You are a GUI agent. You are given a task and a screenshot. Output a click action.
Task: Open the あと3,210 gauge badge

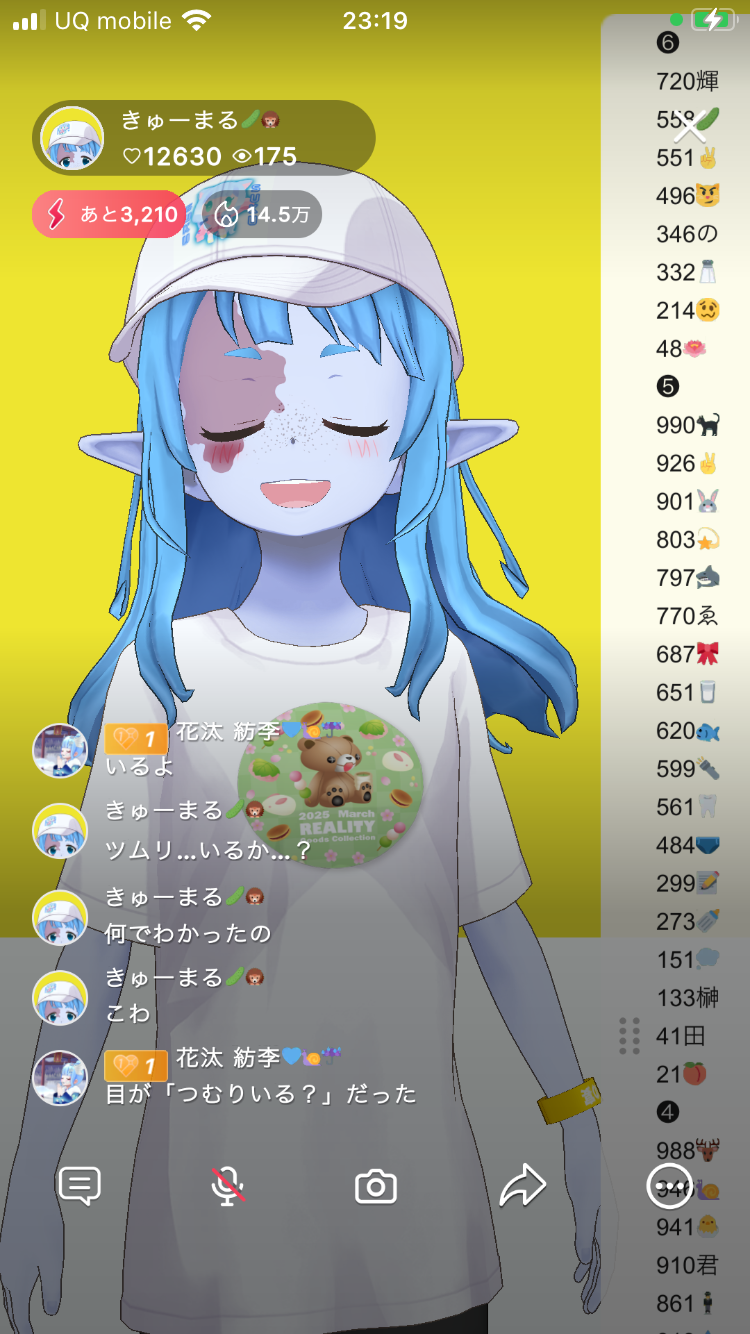coord(108,214)
